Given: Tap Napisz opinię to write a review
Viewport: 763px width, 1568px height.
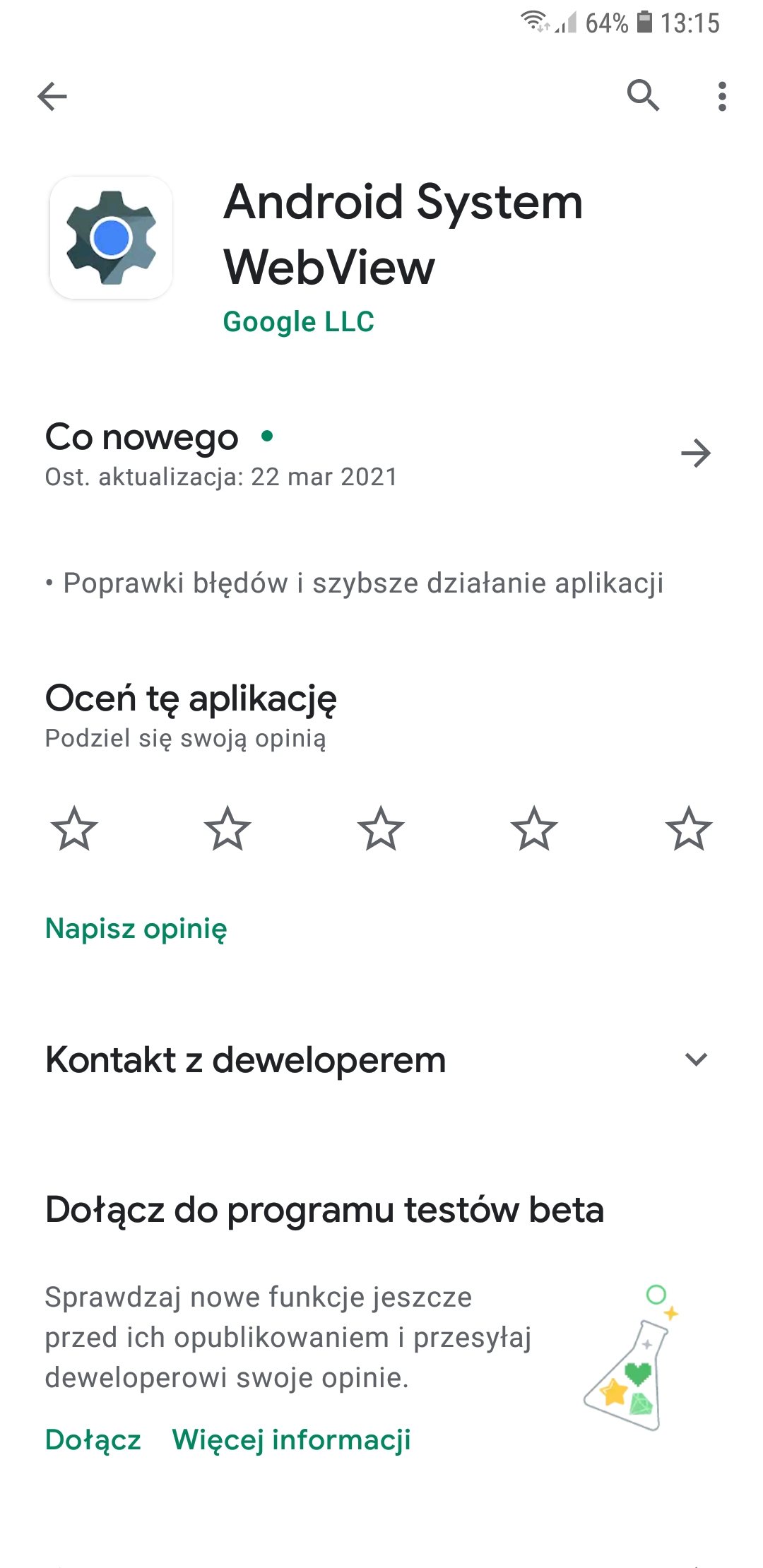Looking at the screenshot, I should coord(136,929).
